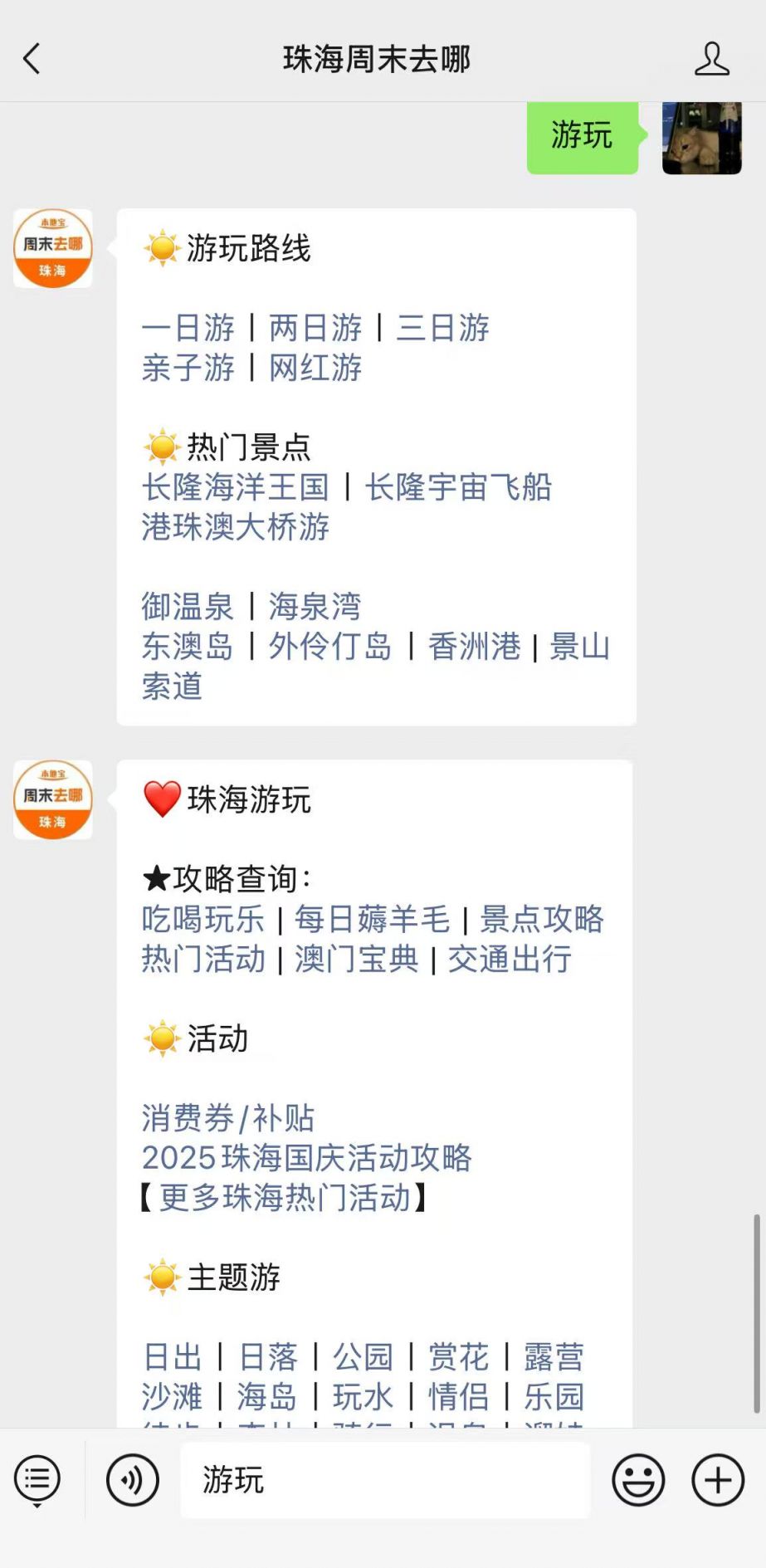766x1568 pixels.
Task: Open the 澳门宝典 link
Action: click(357, 959)
